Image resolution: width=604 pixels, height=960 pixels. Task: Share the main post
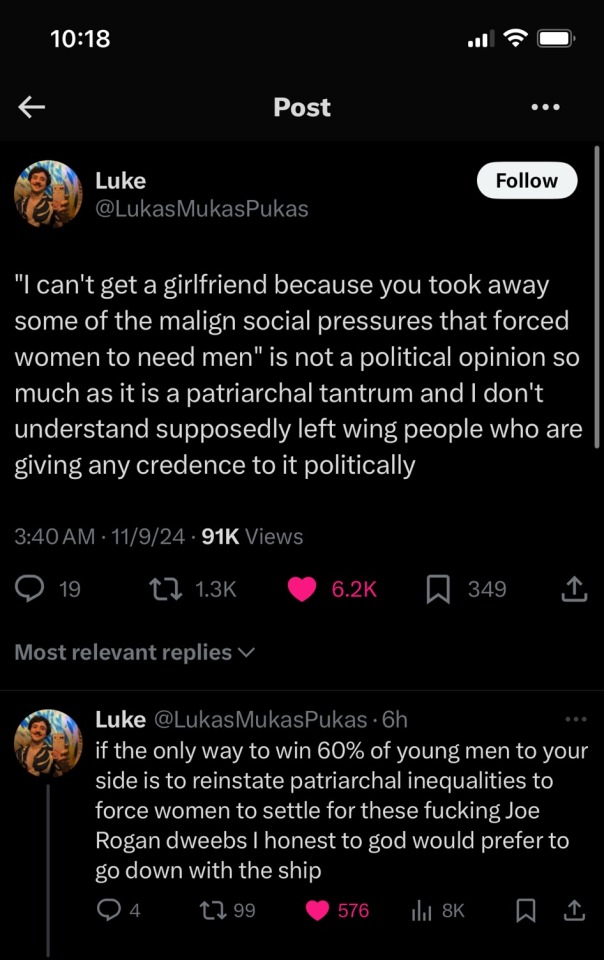(x=574, y=589)
